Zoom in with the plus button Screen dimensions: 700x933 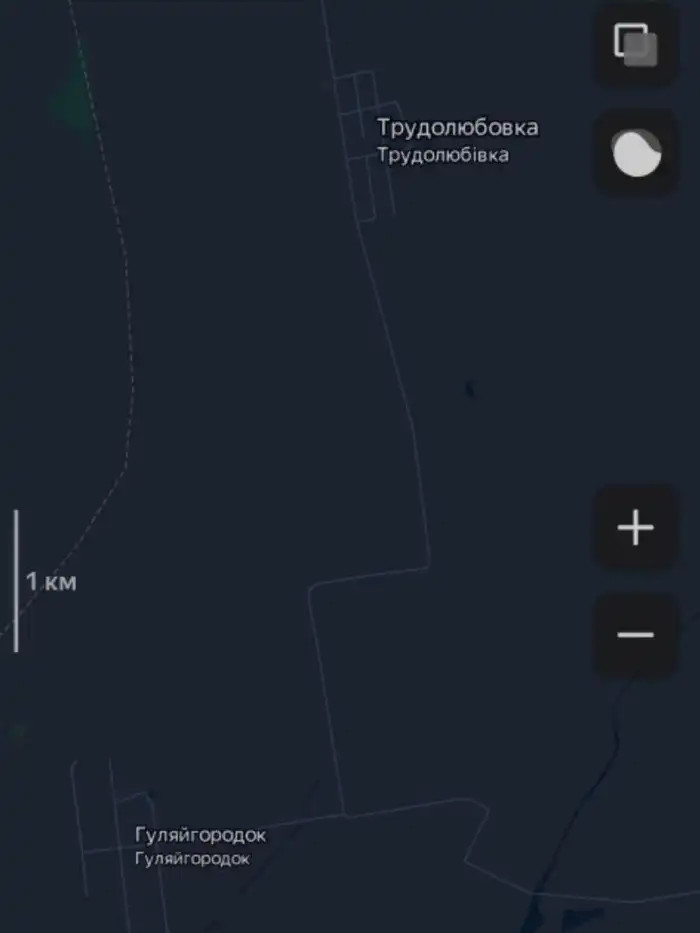(636, 528)
